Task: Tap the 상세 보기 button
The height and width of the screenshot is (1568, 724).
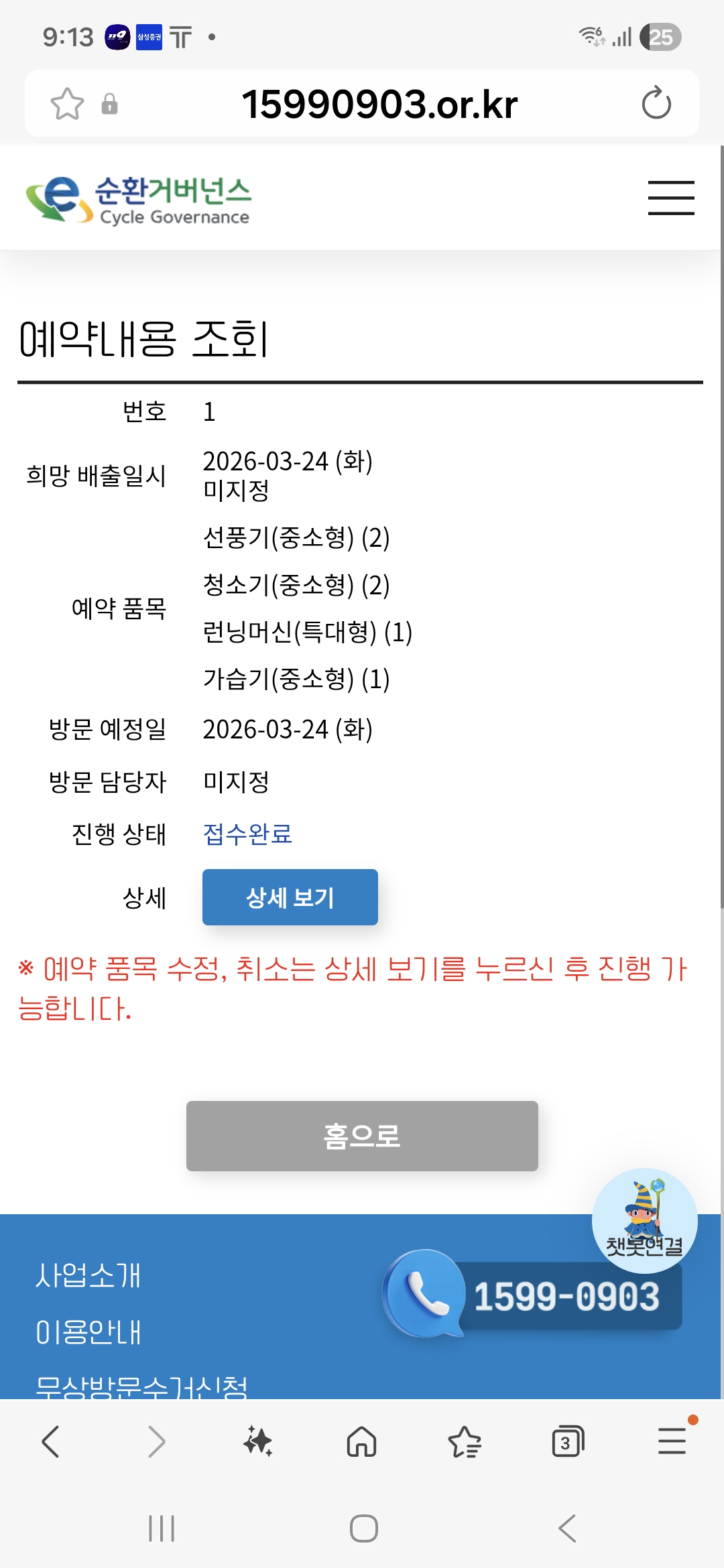Action: click(x=290, y=897)
